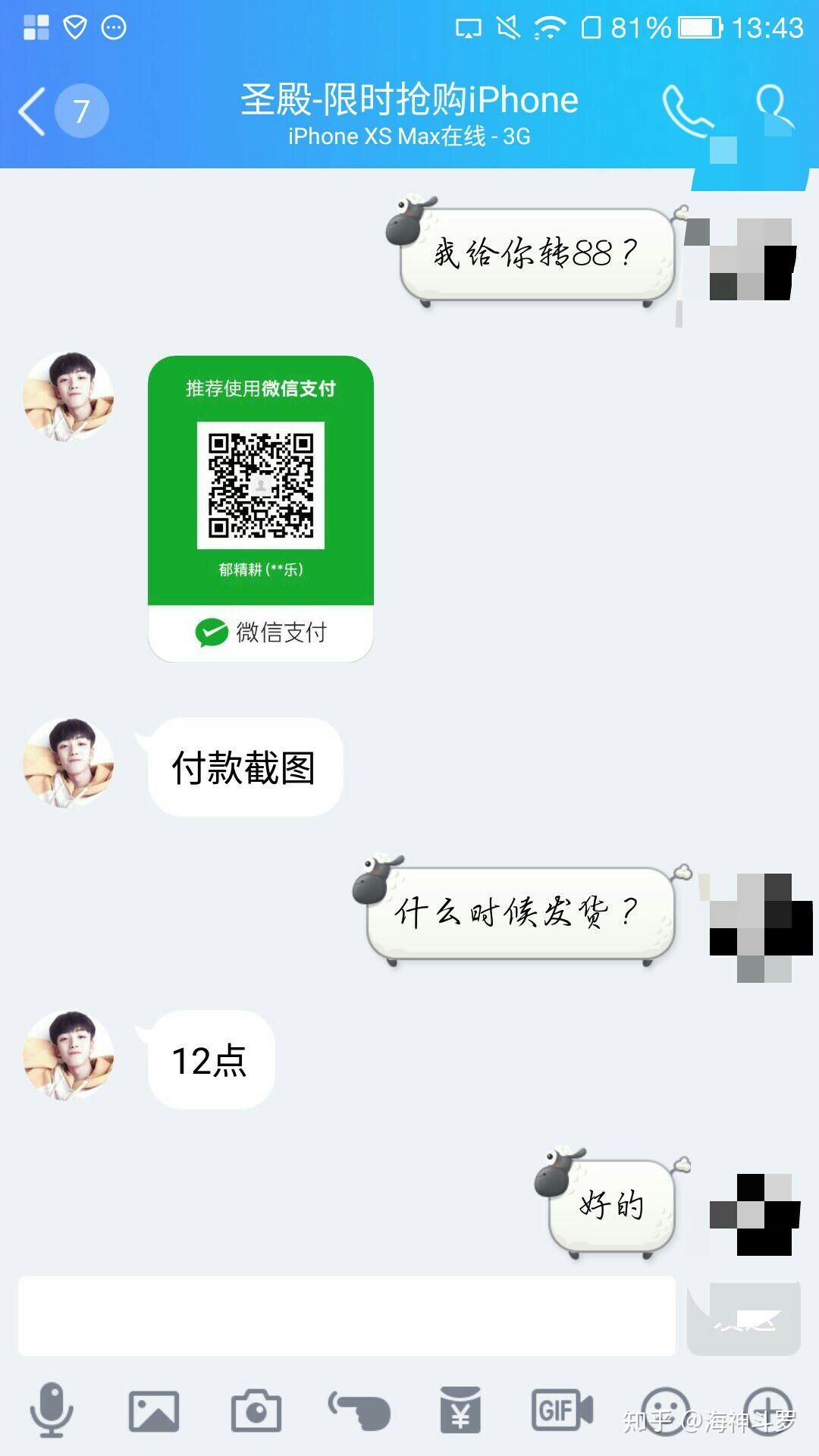This screenshot has height=1456, width=819.
Task: View the sender's avatar beside 付款截图
Action: [x=68, y=763]
